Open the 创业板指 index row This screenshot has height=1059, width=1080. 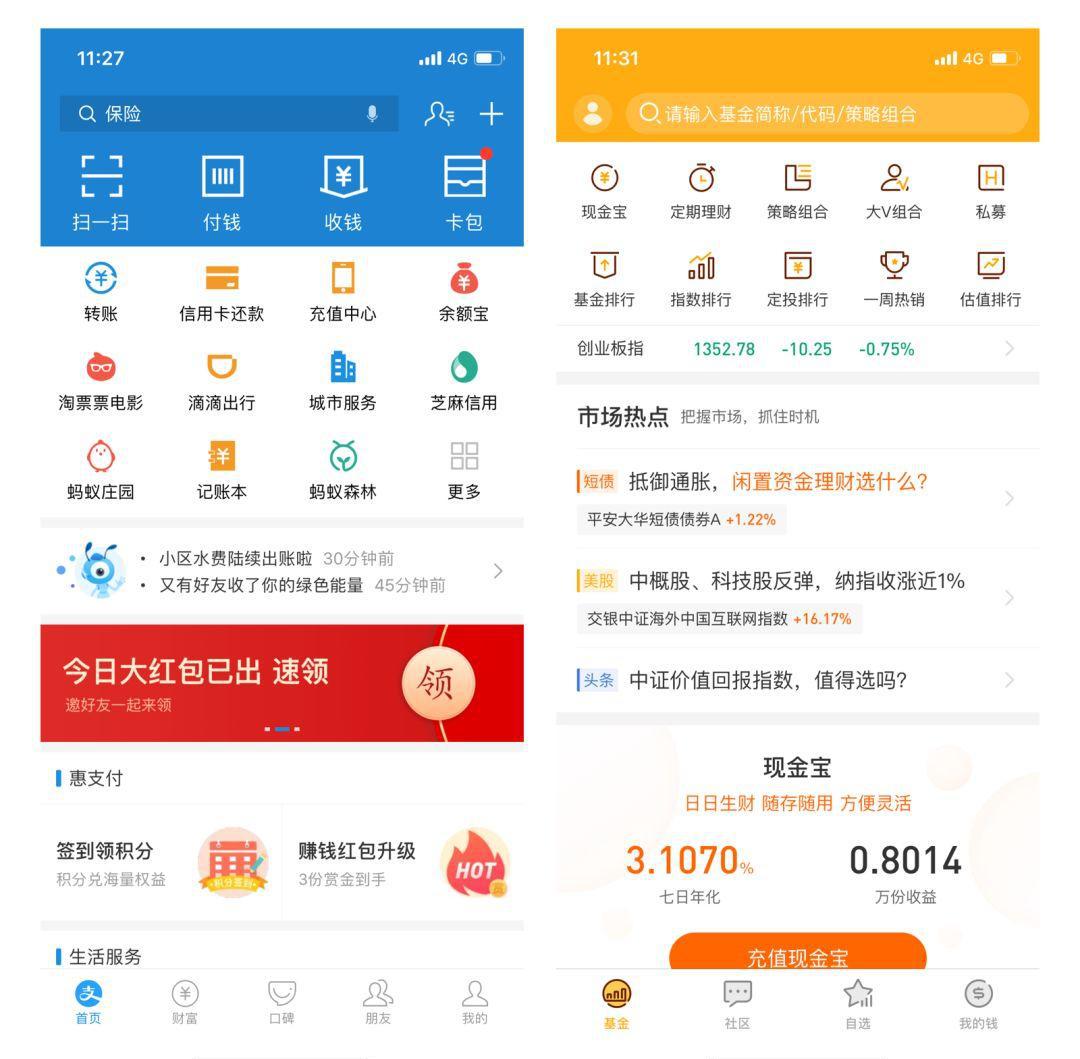click(x=797, y=349)
